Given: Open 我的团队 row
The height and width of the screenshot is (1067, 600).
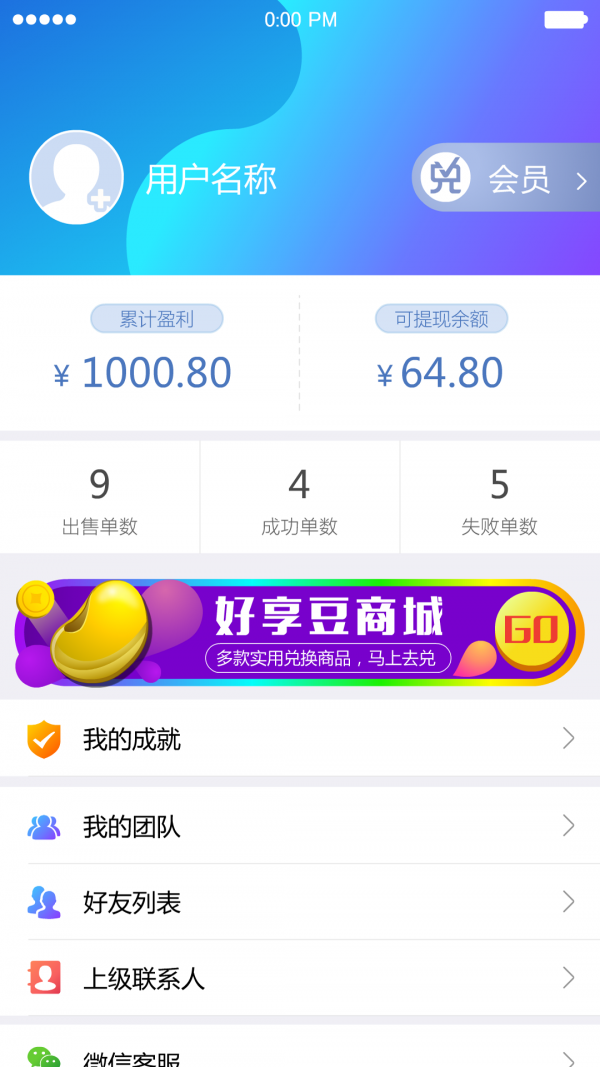Looking at the screenshot, I should tap(300, 826).
